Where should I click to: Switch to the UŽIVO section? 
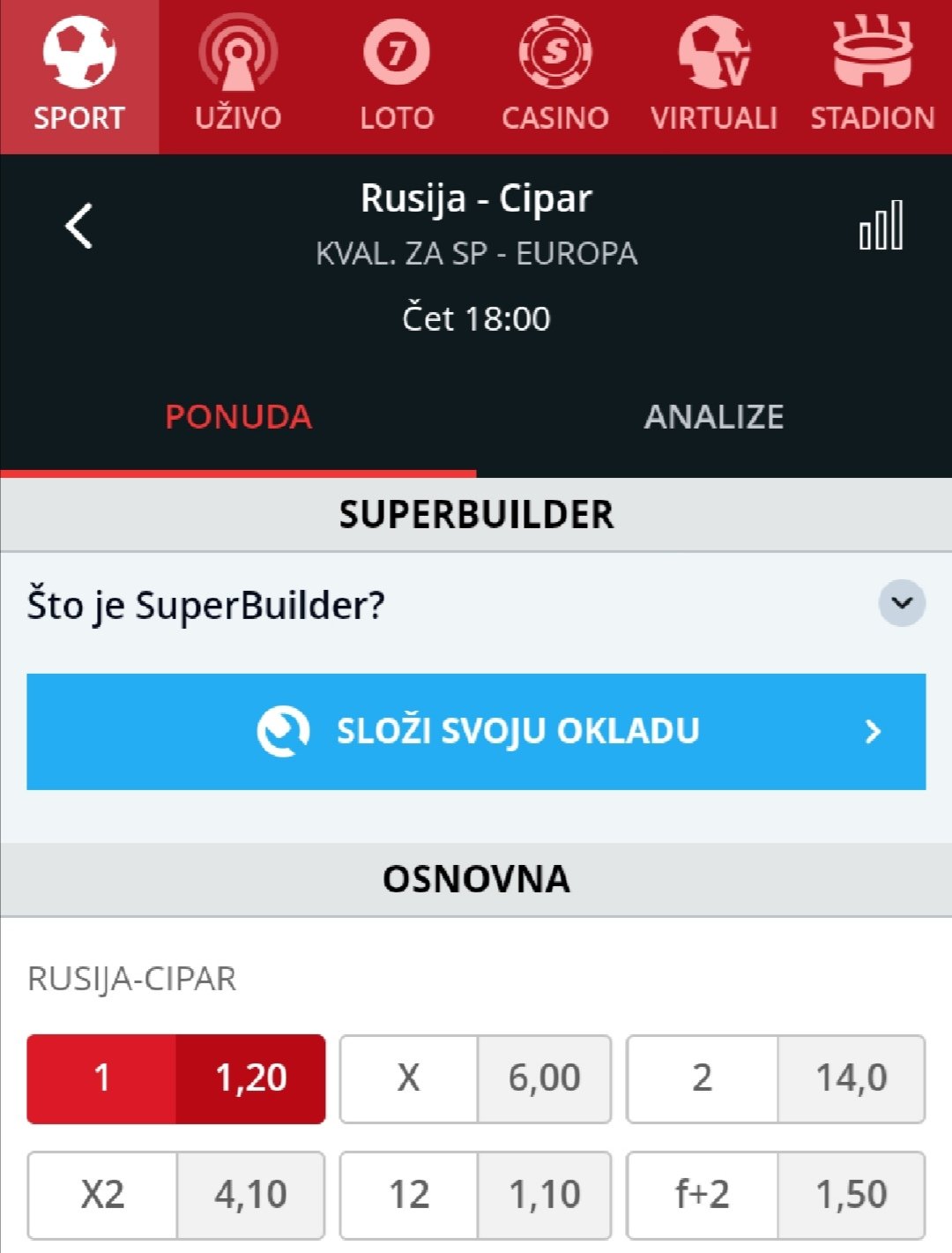(x=238, y=78)
